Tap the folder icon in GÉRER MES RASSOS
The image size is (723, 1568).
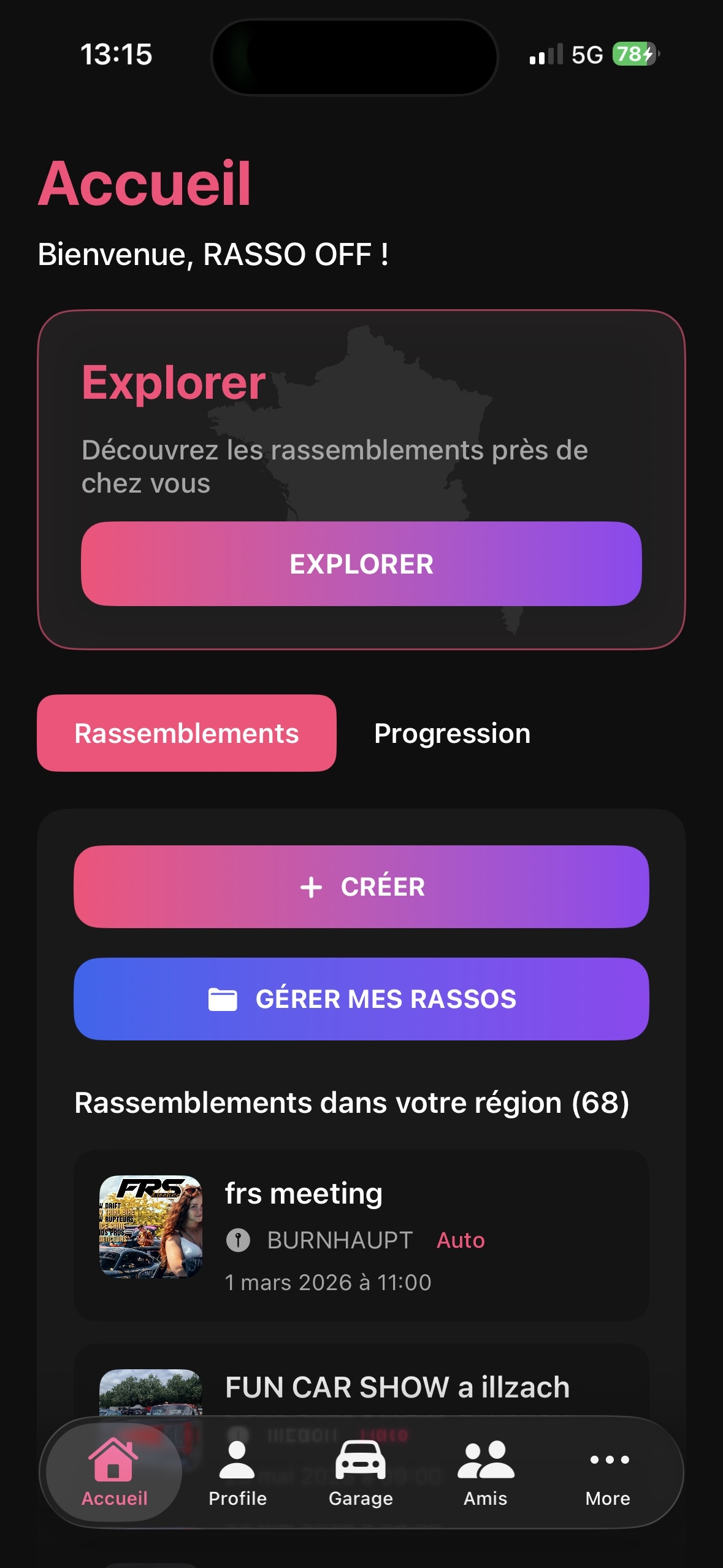click(x=225, y=999)
